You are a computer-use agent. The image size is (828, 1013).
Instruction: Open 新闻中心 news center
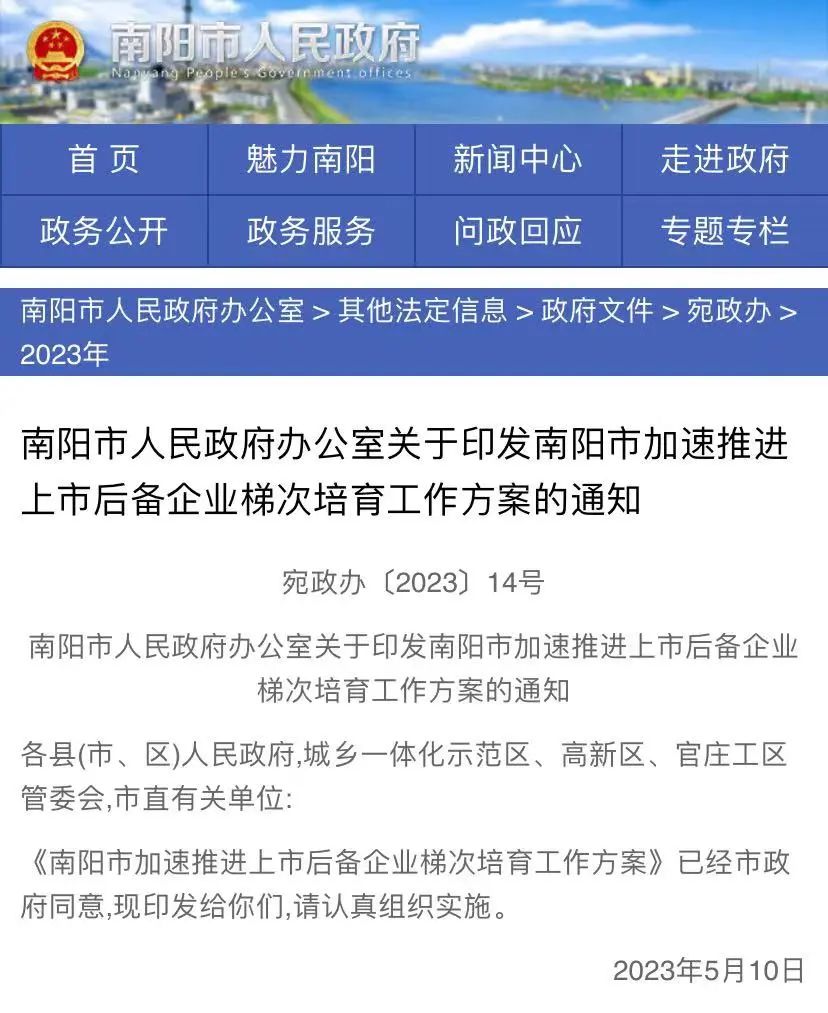tap(518, 159)
